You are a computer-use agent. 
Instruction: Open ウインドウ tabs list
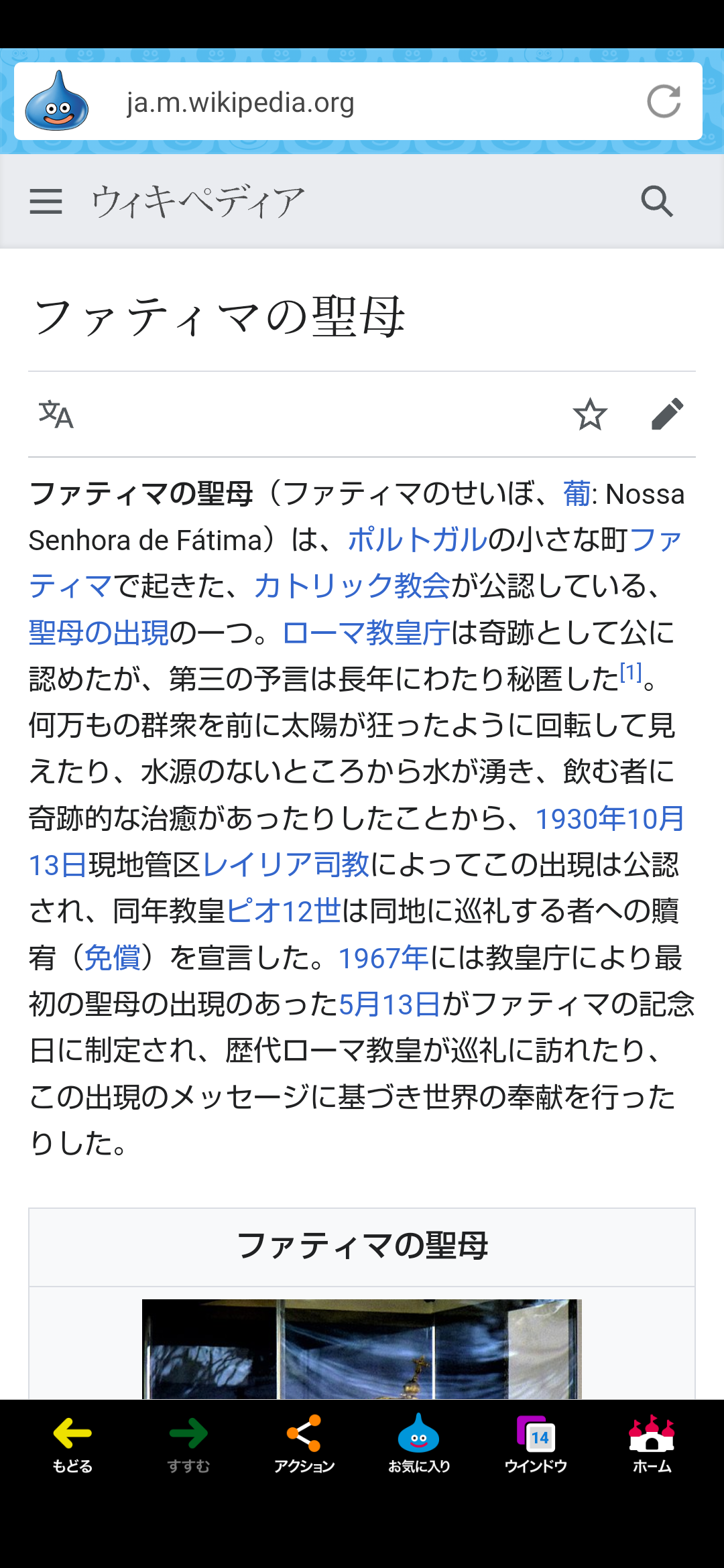coord(536,1444)
